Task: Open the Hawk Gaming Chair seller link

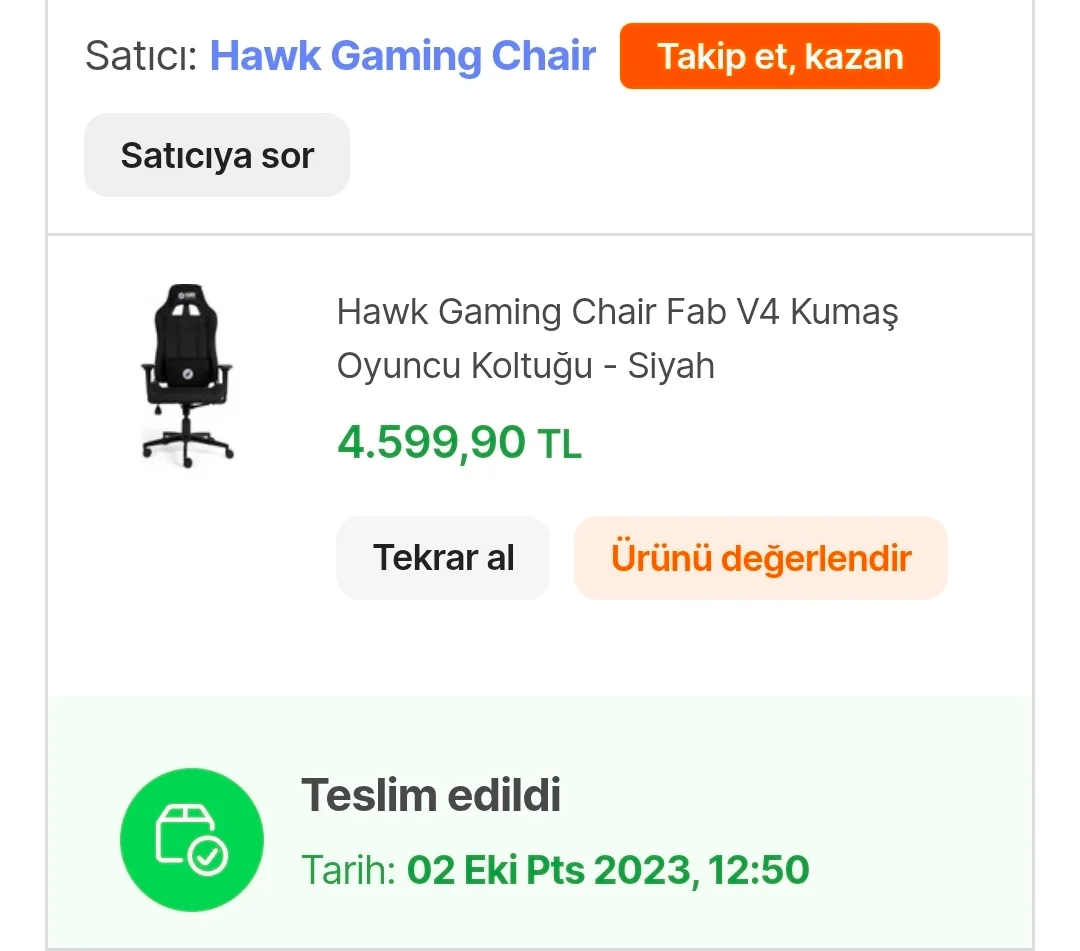Action: [402, 56]
